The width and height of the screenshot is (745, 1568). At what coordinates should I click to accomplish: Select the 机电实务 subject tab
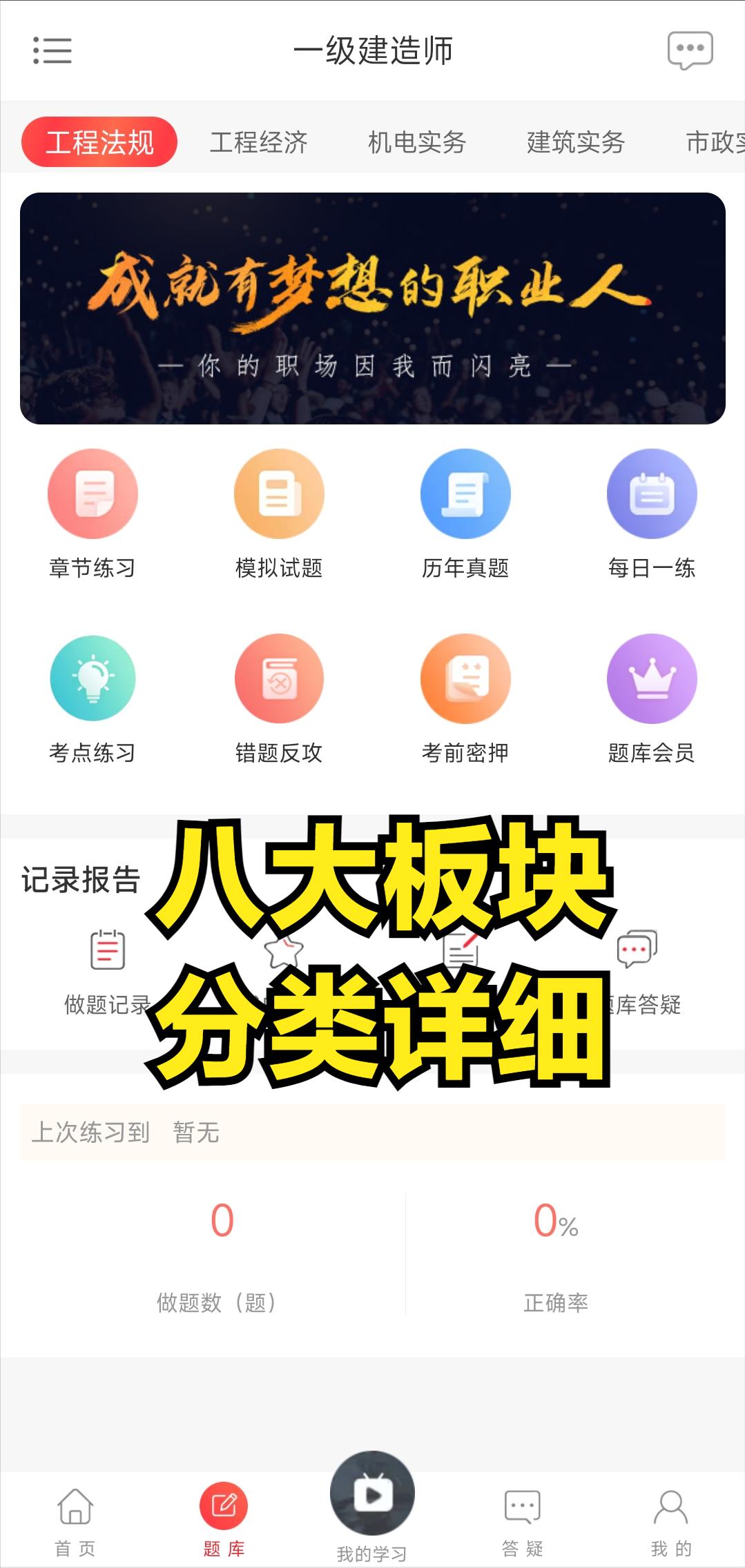[x=417, y=142]
